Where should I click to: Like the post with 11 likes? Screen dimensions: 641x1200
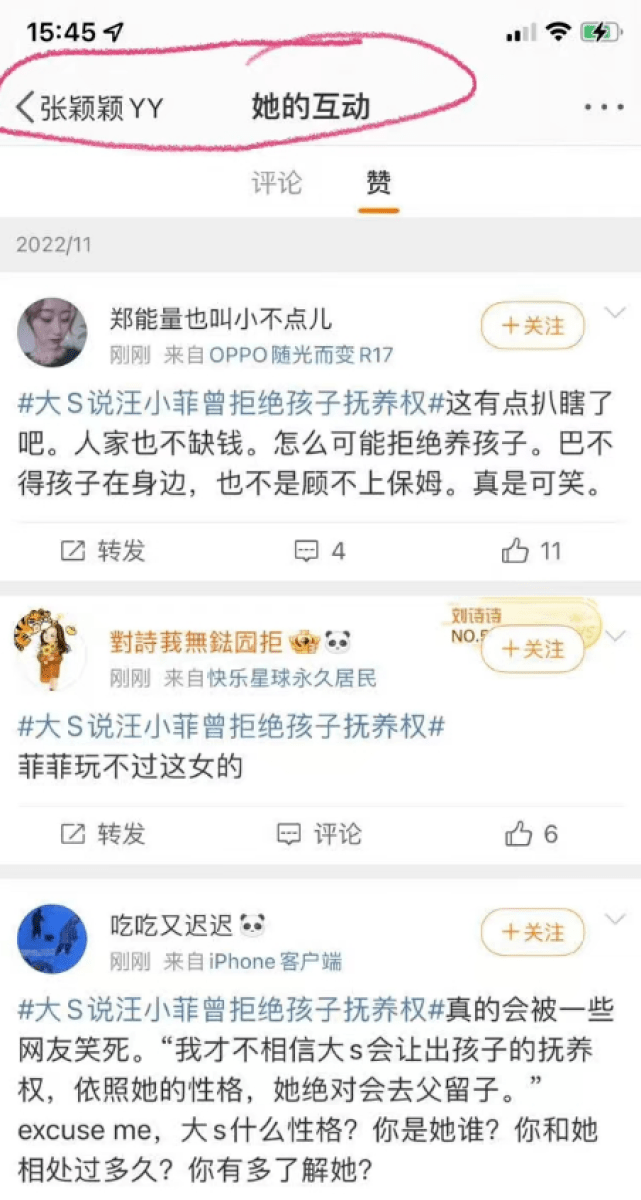coord(531,550)
